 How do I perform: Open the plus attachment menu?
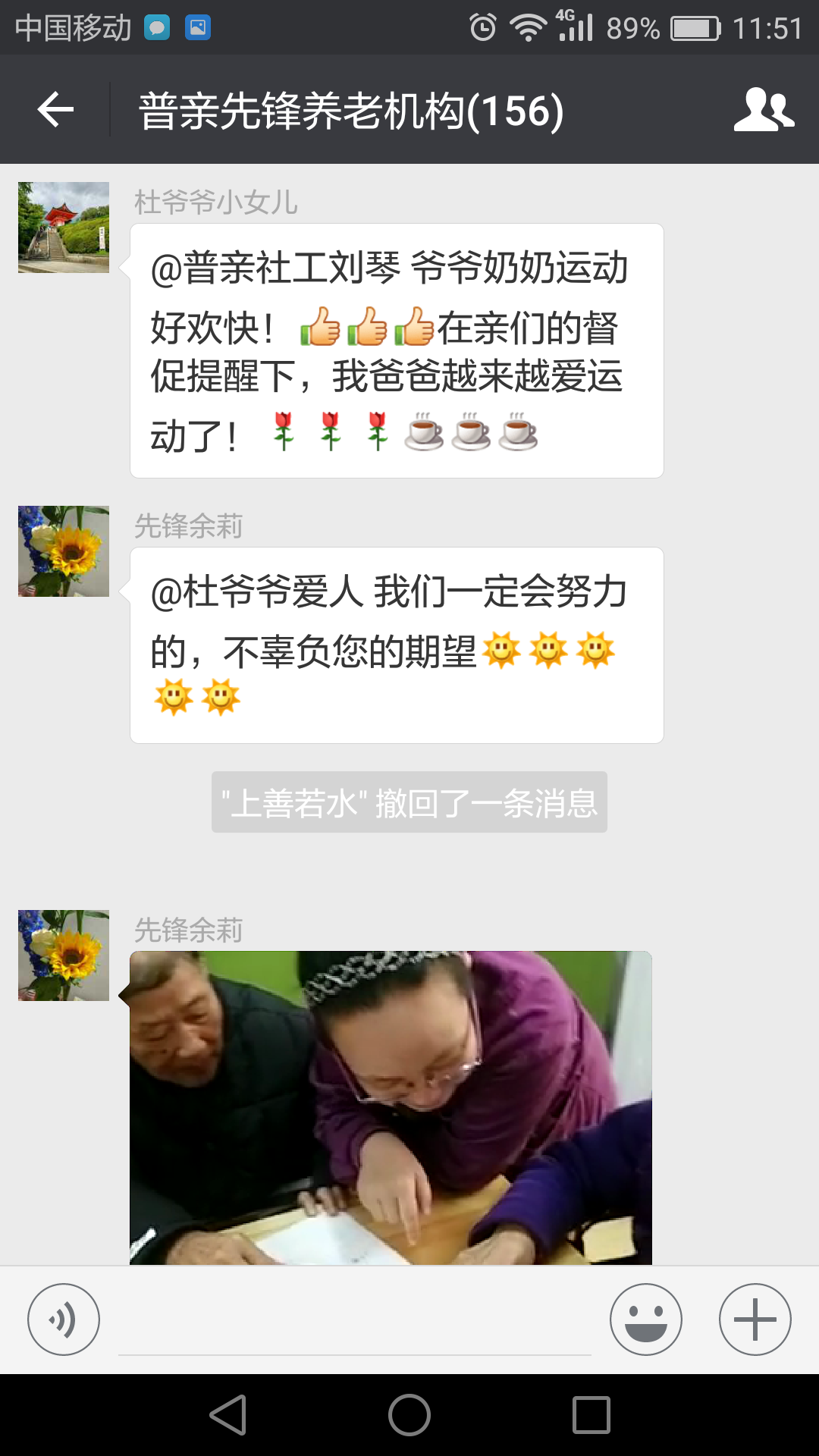click(755, 1319)
